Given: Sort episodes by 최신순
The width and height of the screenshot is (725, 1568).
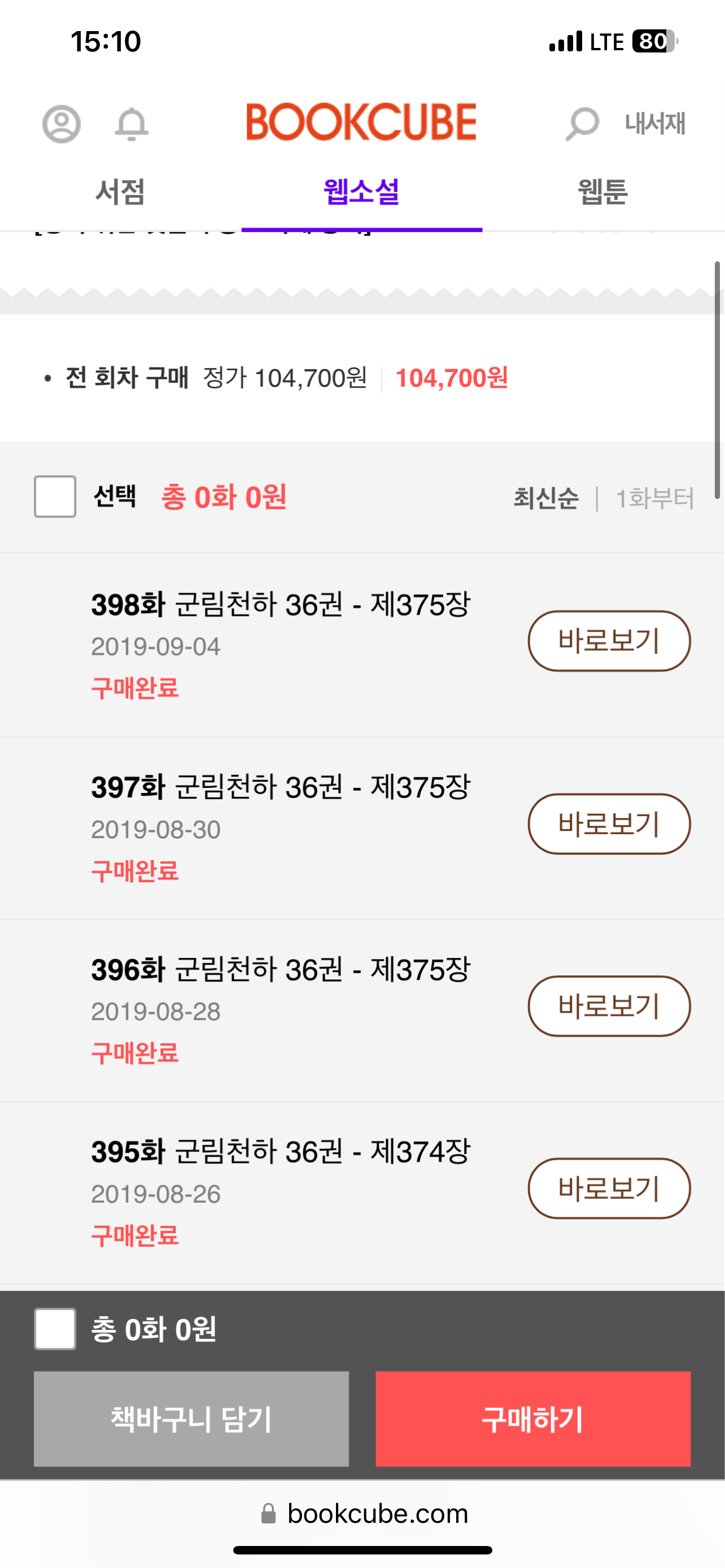Looking at the screenshot, I should 546,498.
